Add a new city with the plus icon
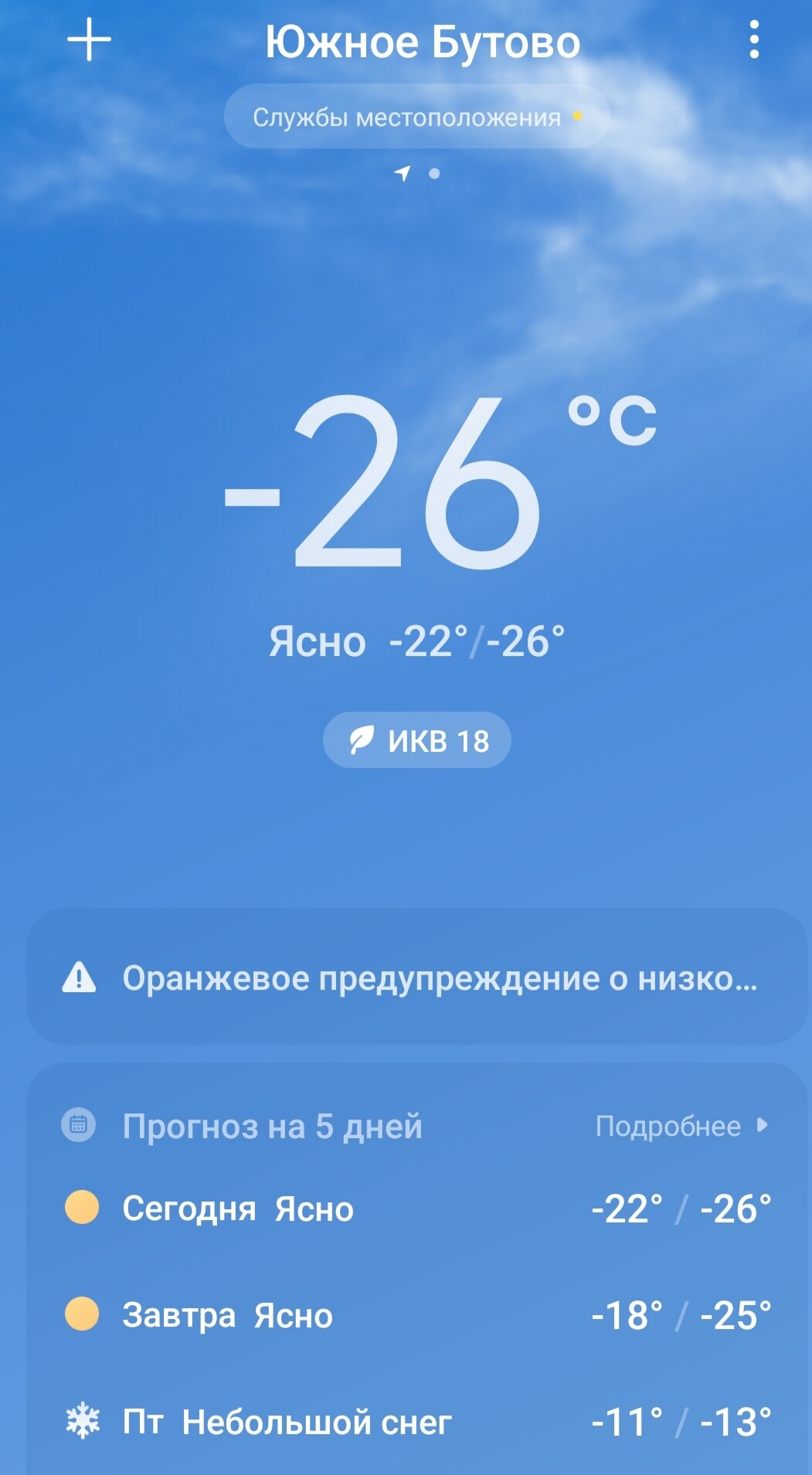The width and height of the screenshot is (812, 1475). [x=89, y=39]
